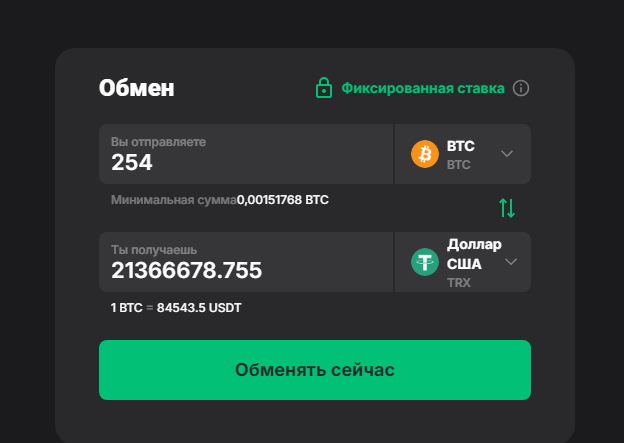The image size is (624, 443).
Task: Tap the Обменять сейчас button
Action: click(314, 370)
